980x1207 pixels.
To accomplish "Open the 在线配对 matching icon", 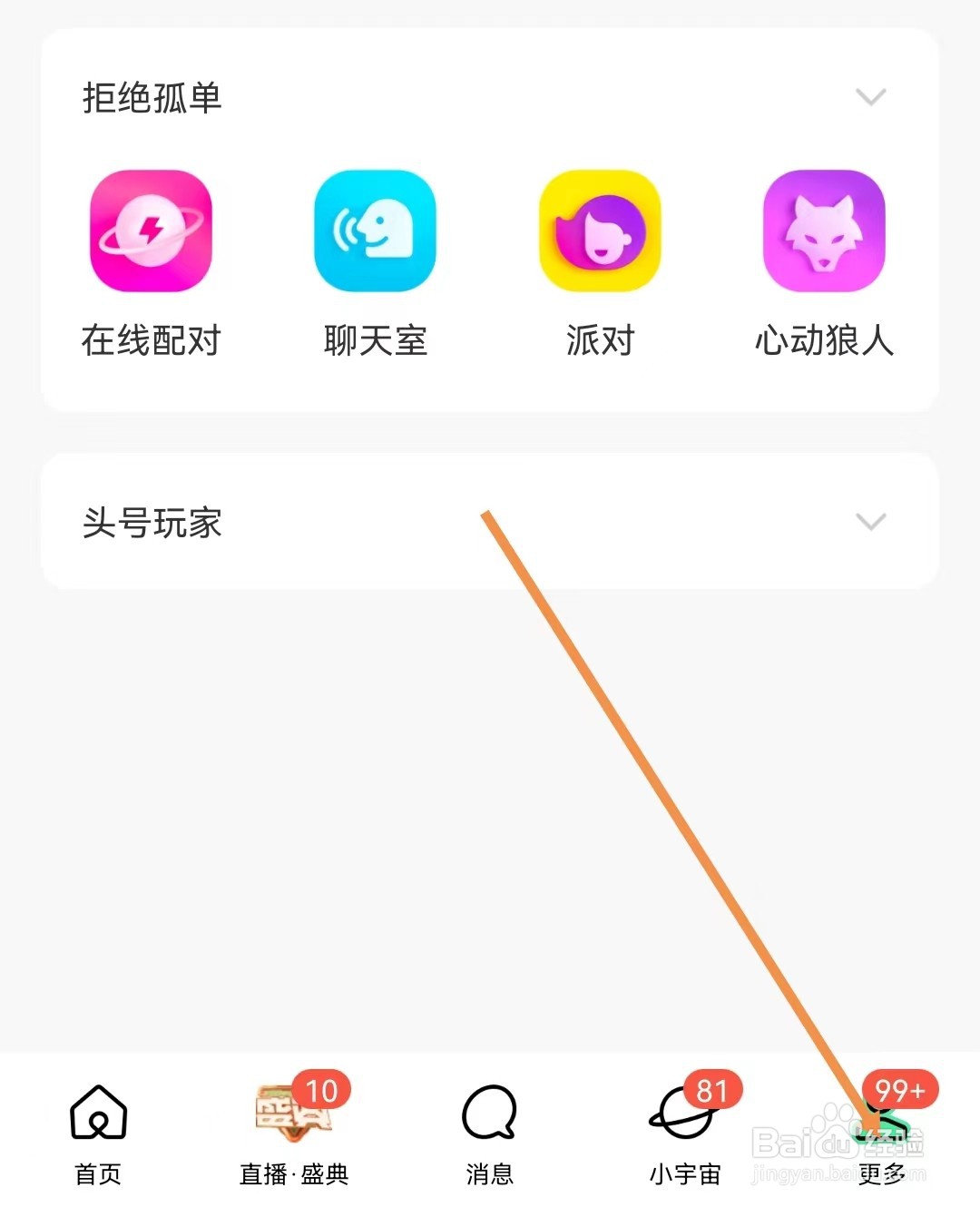I will pyautogui.click(x=151, y=232).
